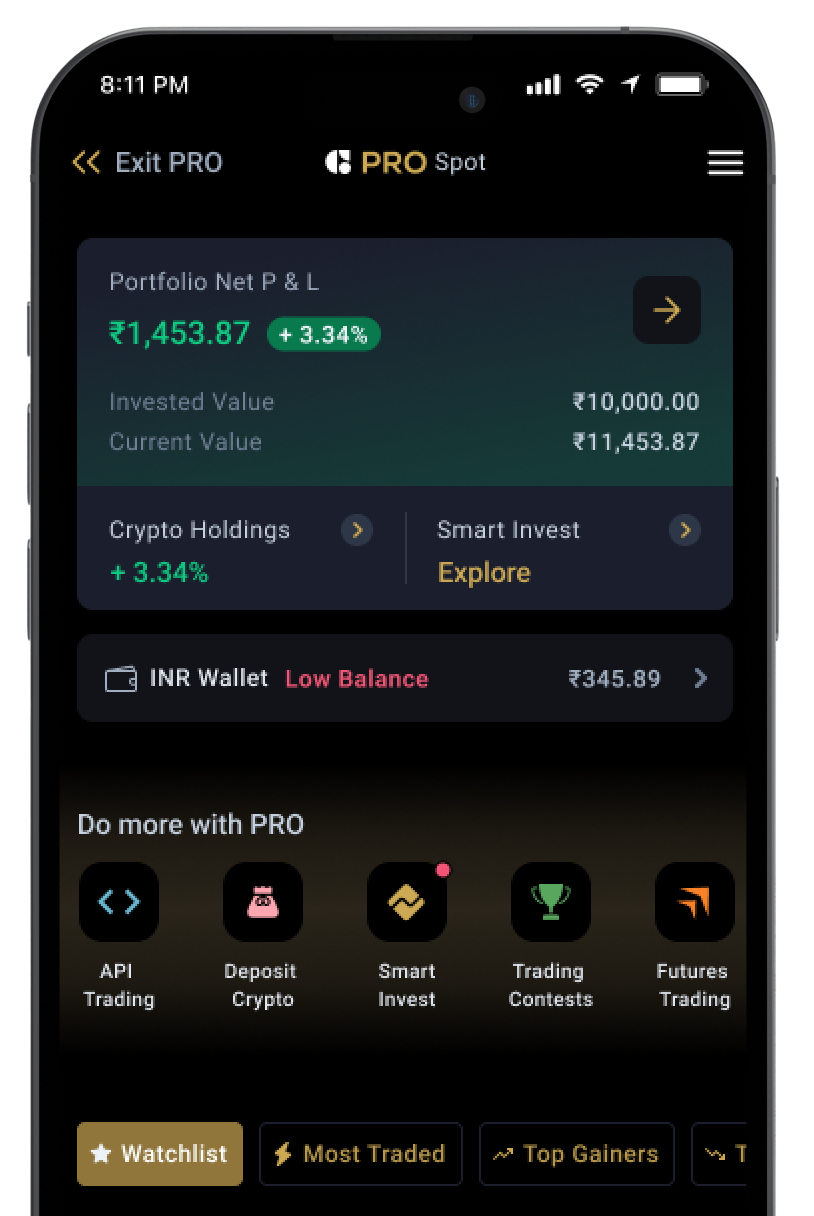Viewport: 814px width, 1216px height.
Task: Select the Top Gainers filter
Action: tap(577, 1153)
